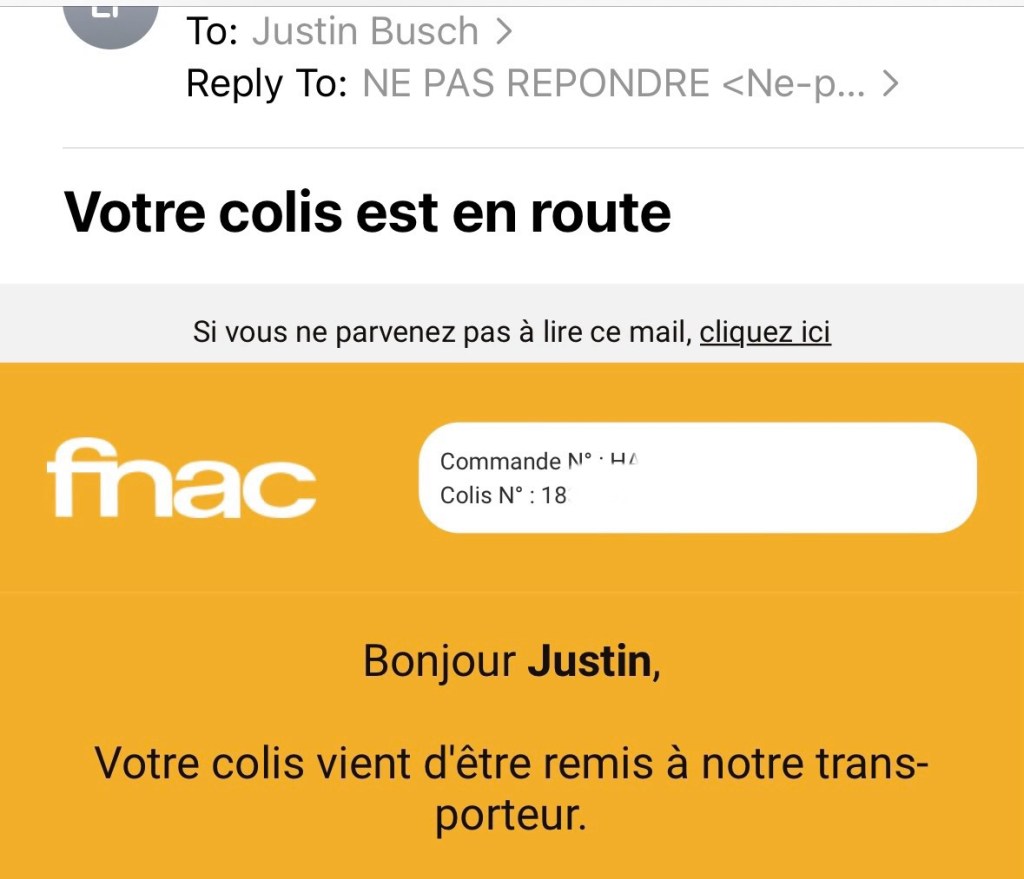Tap the recipient Justin Busch
1024x879 pixels.
click(x=366, y=32)
